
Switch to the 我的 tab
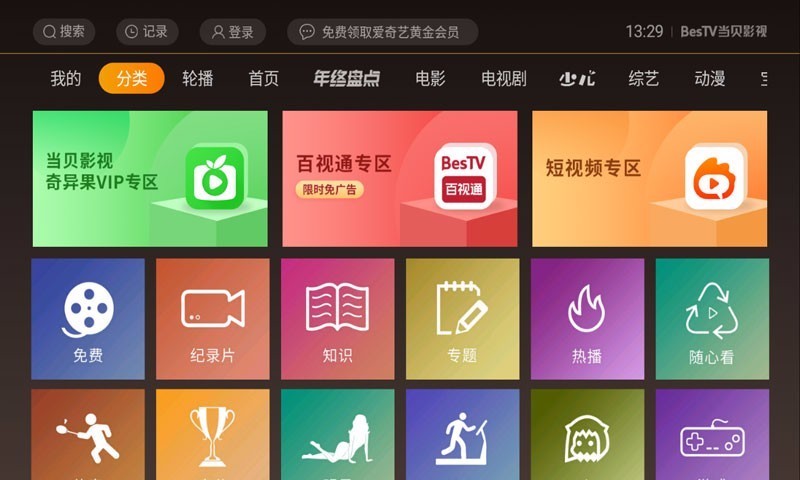point(65,79)
